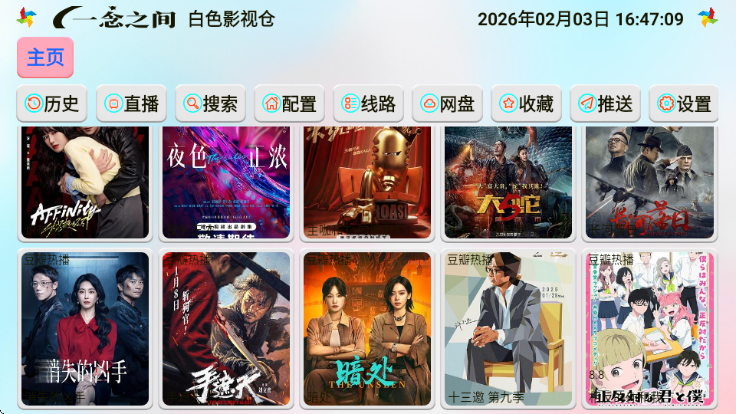Open the 暗处 drama card
The width and height of the screenshot is (736, 414).
pos(368,329)
